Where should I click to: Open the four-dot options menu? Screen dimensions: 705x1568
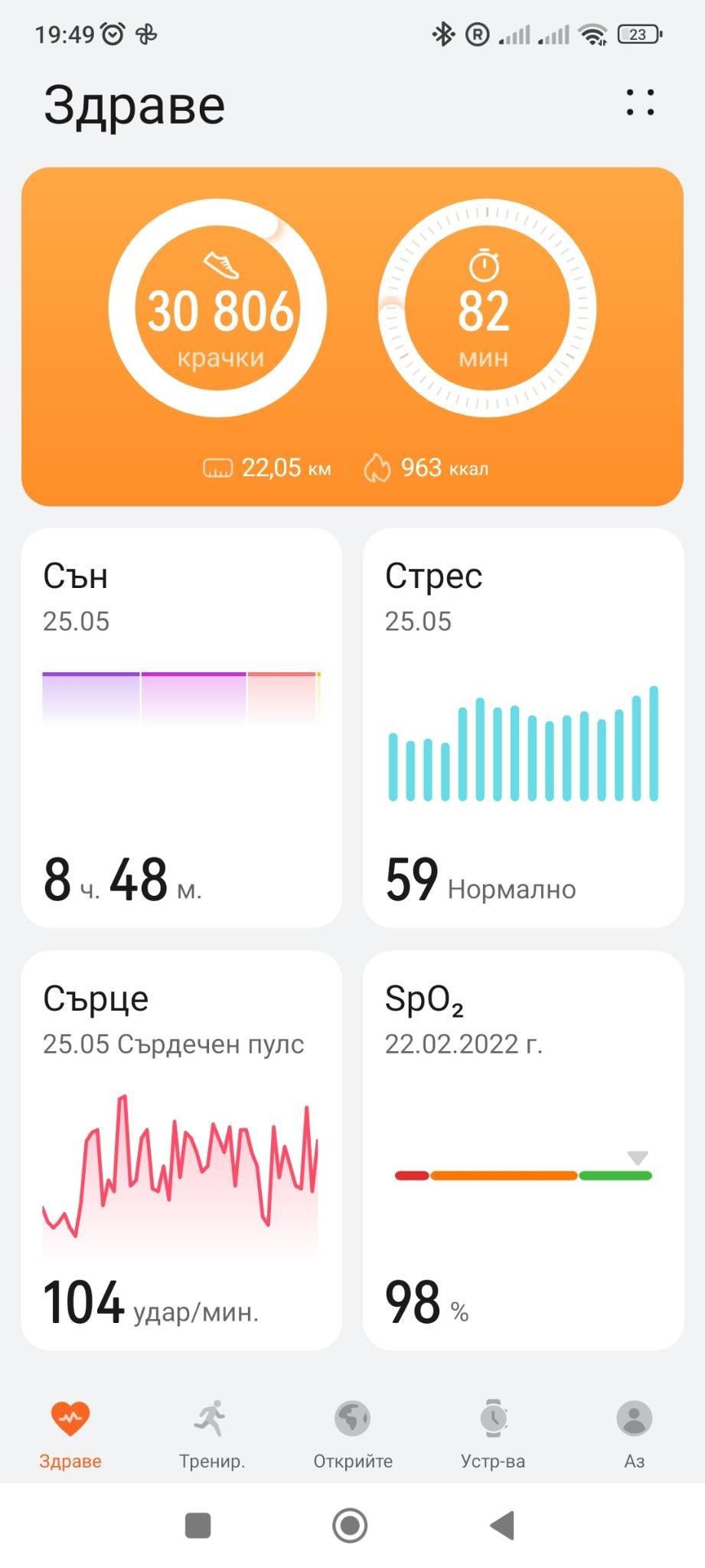click(640, 103)
